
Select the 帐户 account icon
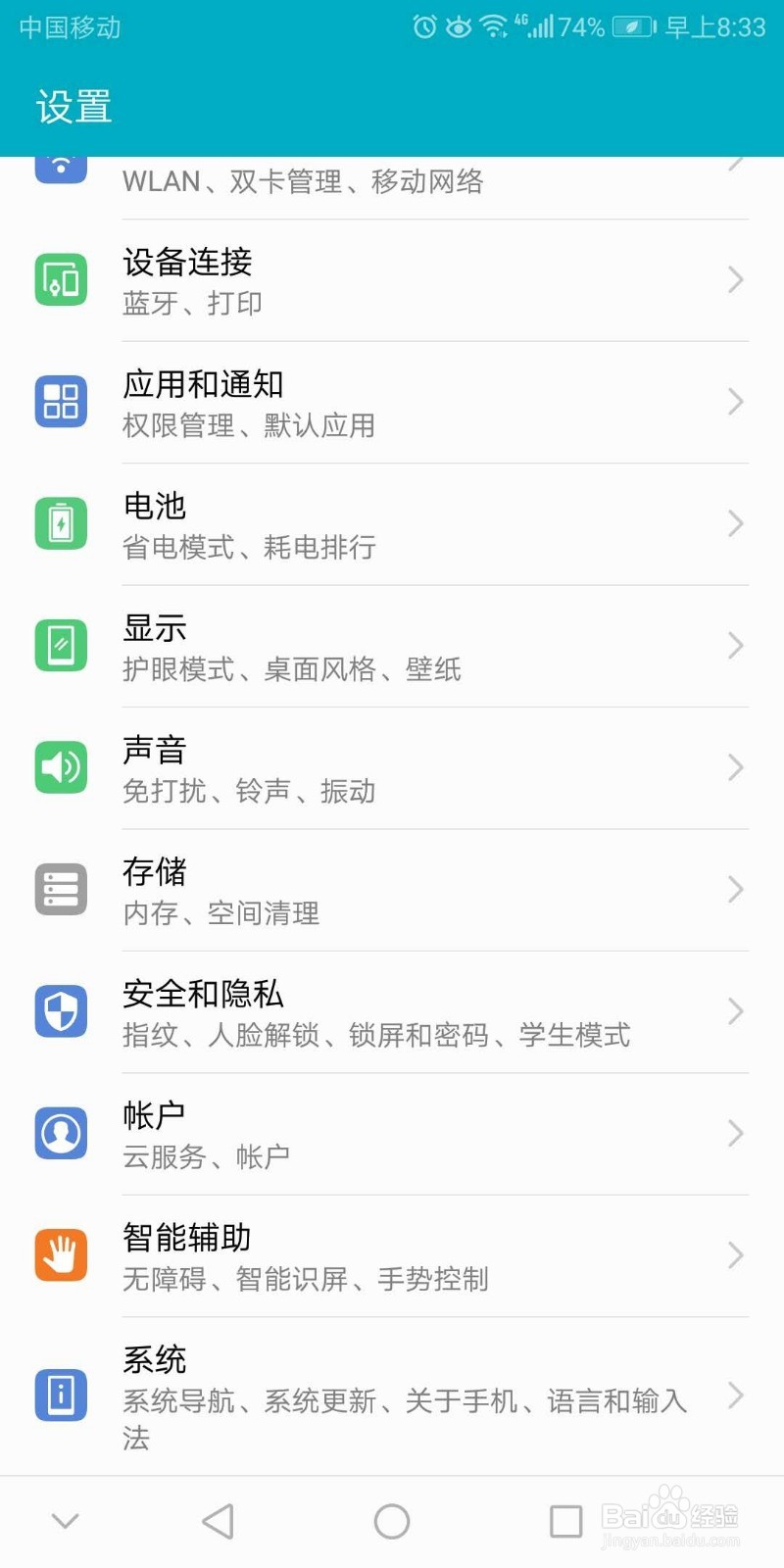(61, 1133)
